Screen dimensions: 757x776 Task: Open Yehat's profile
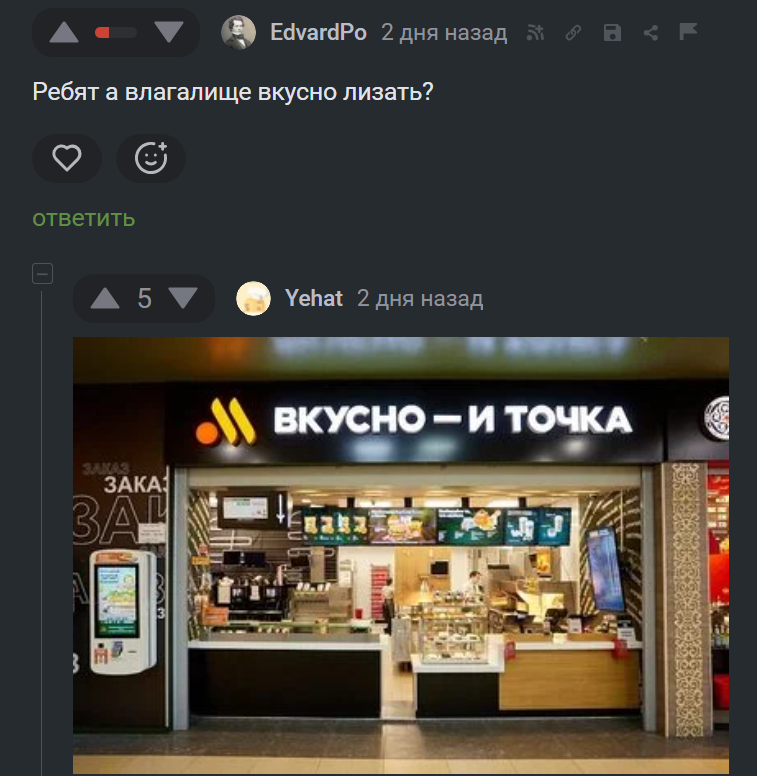point(313,298)
